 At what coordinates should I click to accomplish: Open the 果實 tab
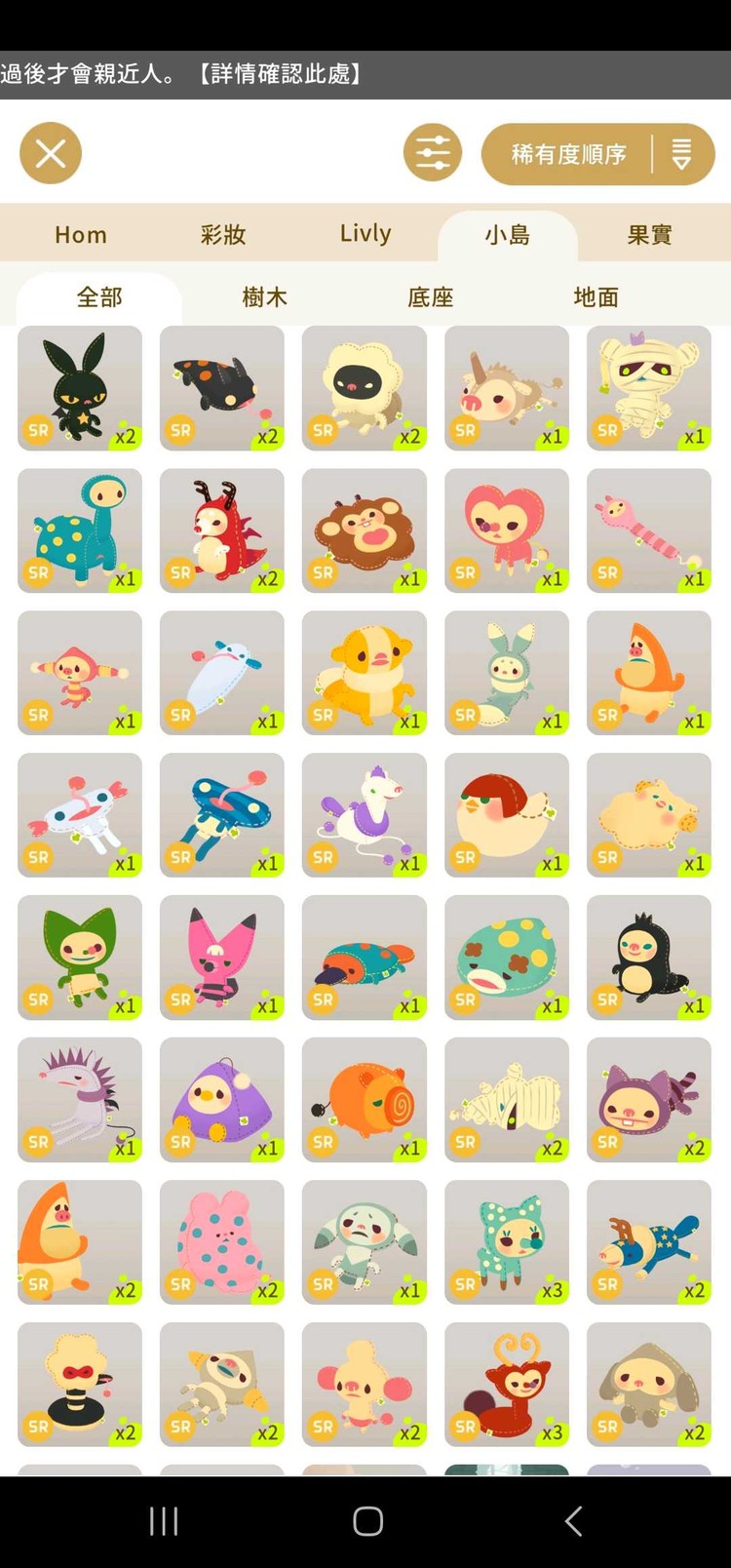(x=650, y=235)
